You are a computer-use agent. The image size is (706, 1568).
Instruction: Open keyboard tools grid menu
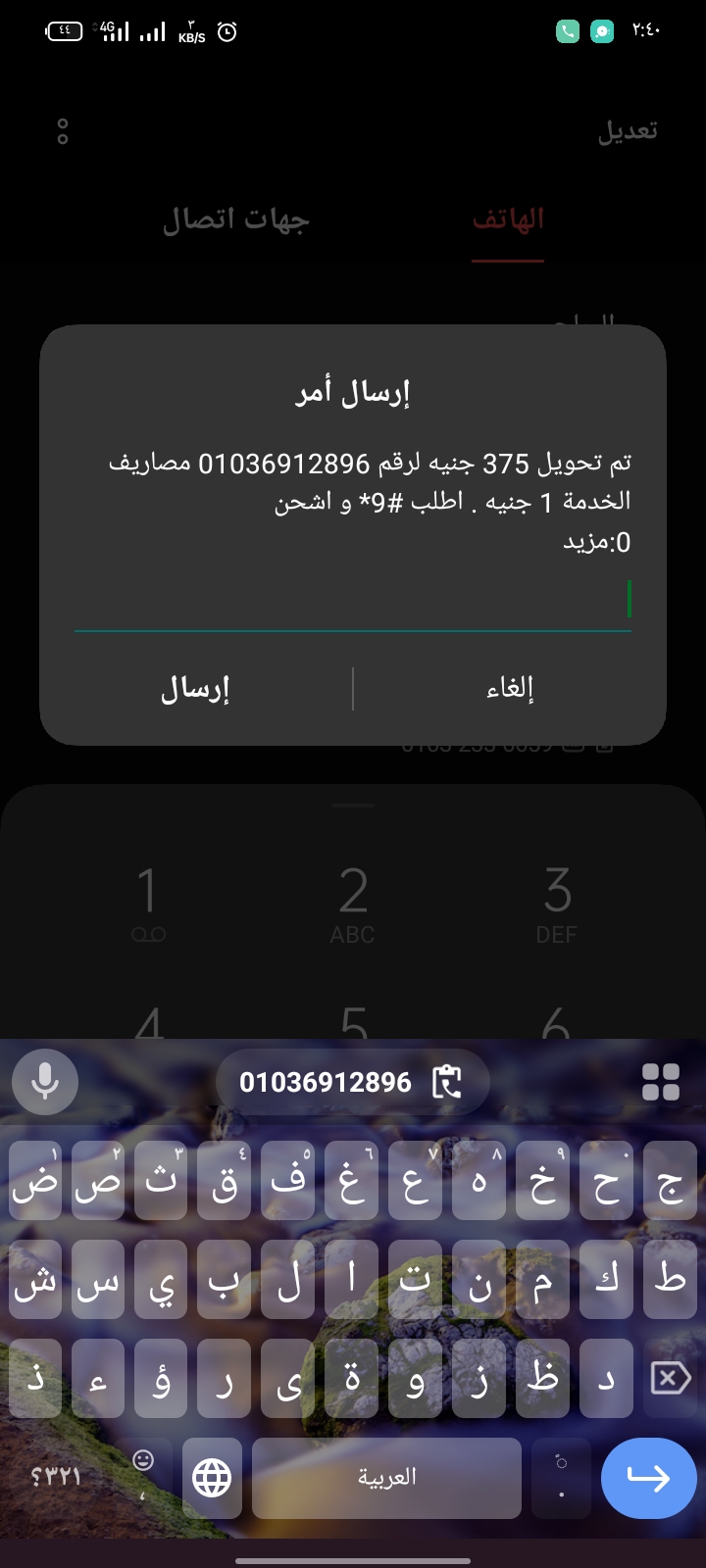pyautogui.click(x=660, y=1082)
